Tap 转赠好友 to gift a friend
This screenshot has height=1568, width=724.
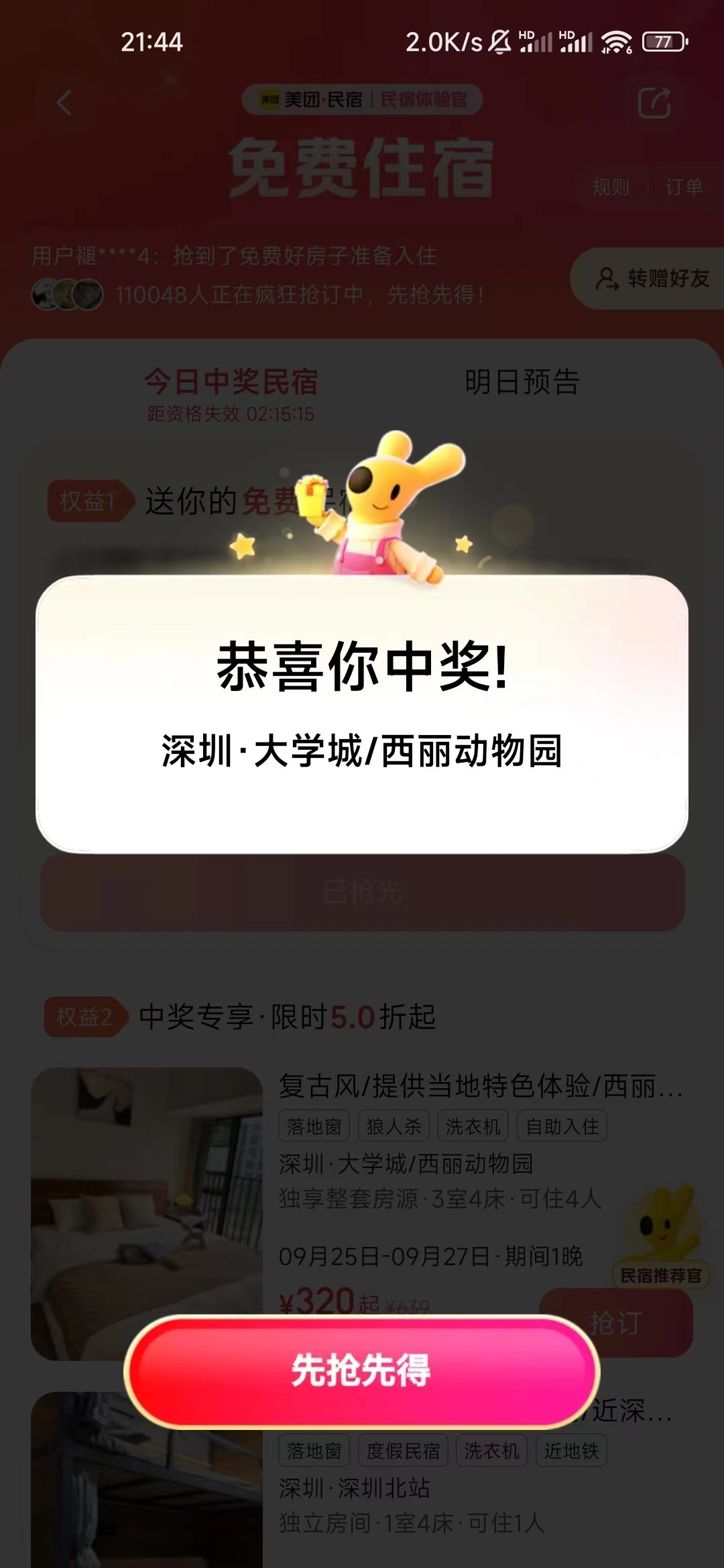click(650, 278)
